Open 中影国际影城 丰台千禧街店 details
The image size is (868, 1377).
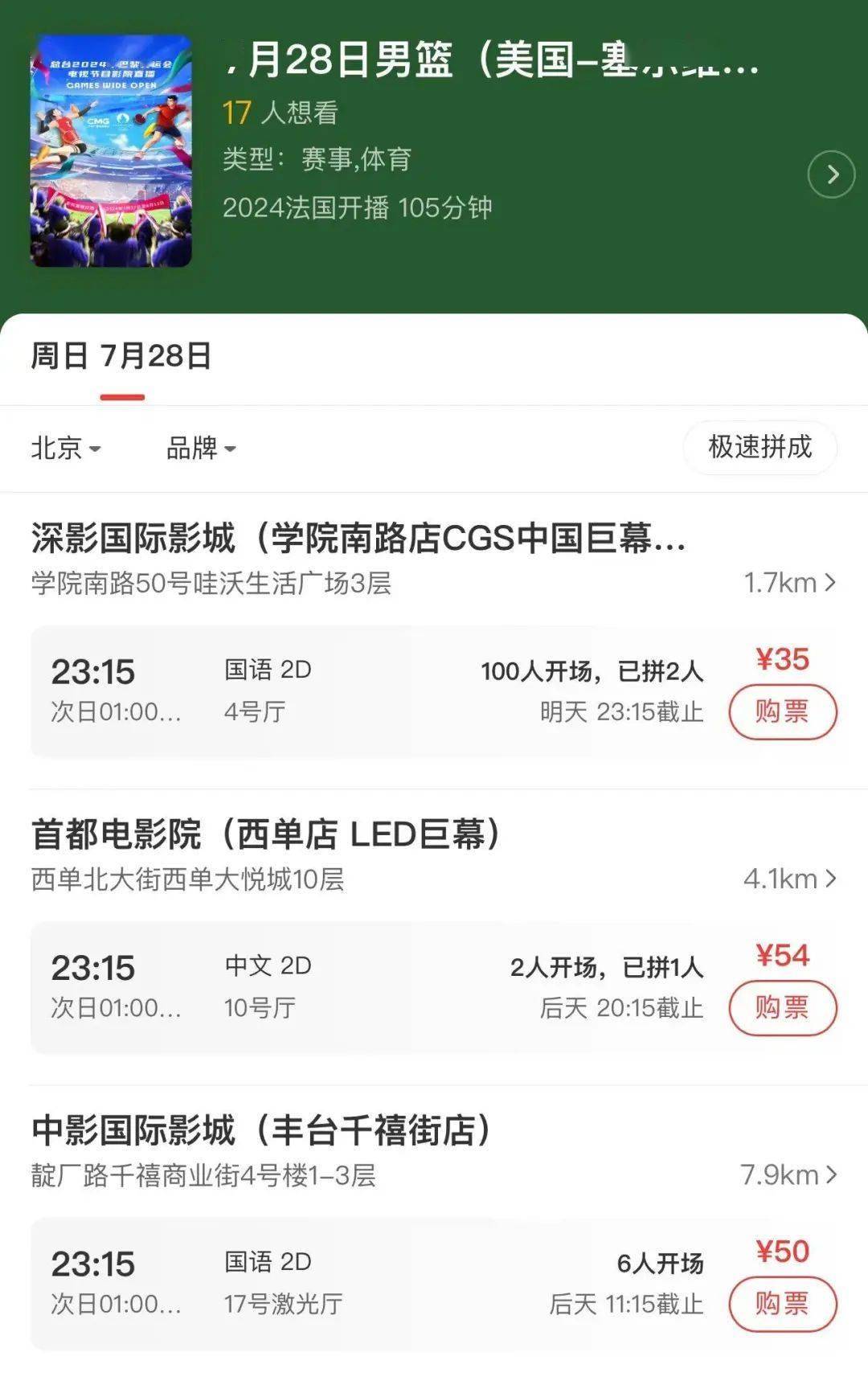click(x=261, y=1130)
